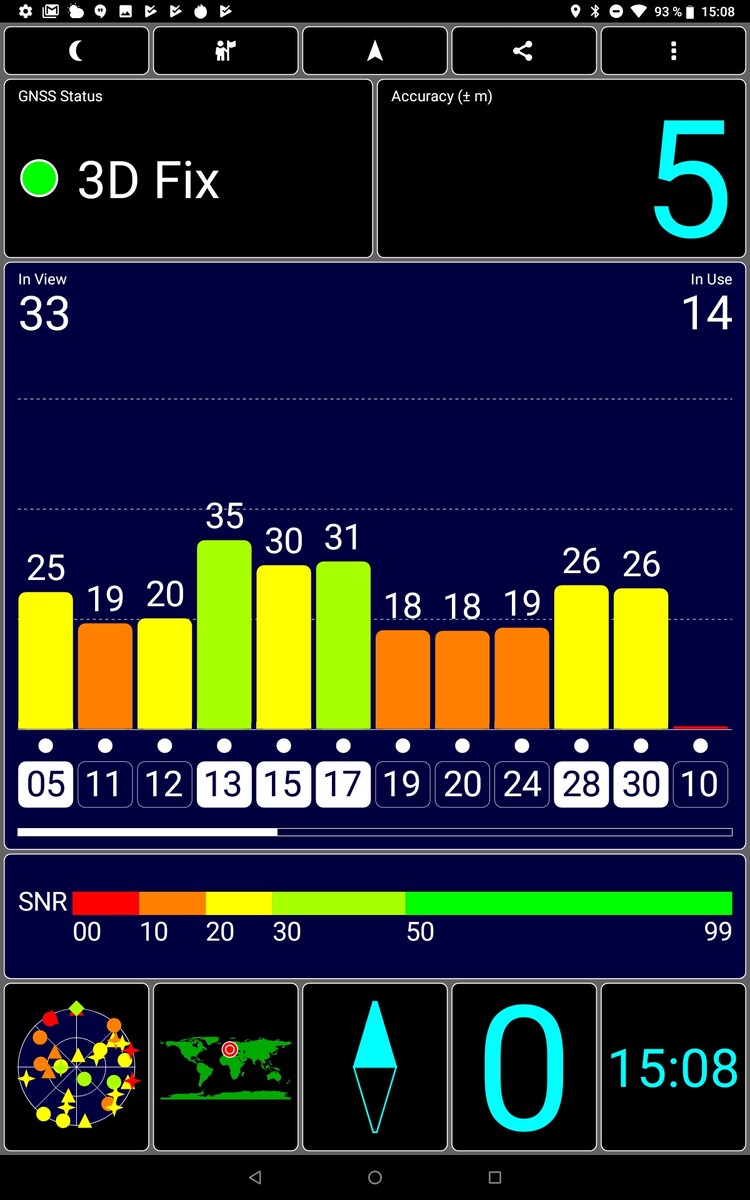Image resolution: width=750 pixels, height=1200 pixels.
Task: Open the Accuracy tile
Action: 561,169
